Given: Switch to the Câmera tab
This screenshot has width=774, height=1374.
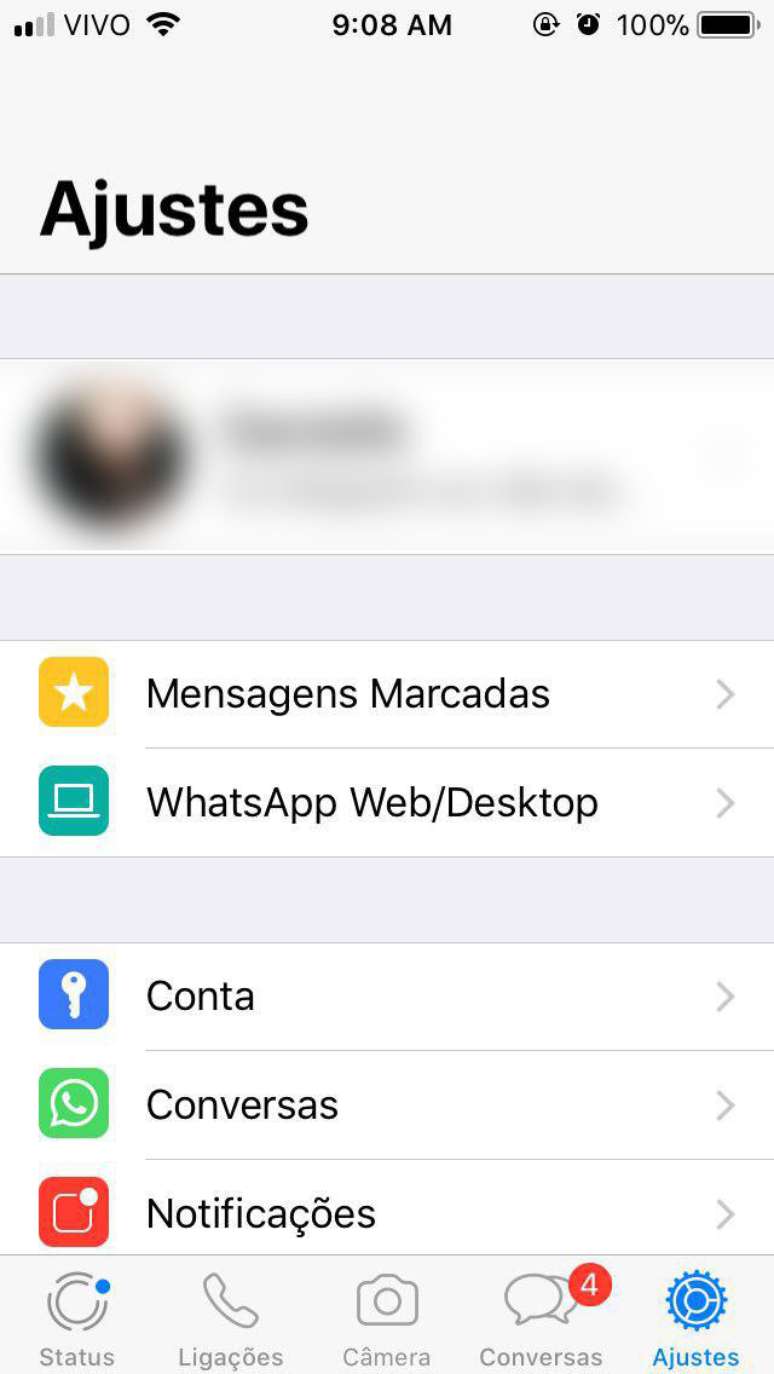Looking at the screenshot, I should pyautogui.click(x=387, y=1318).
